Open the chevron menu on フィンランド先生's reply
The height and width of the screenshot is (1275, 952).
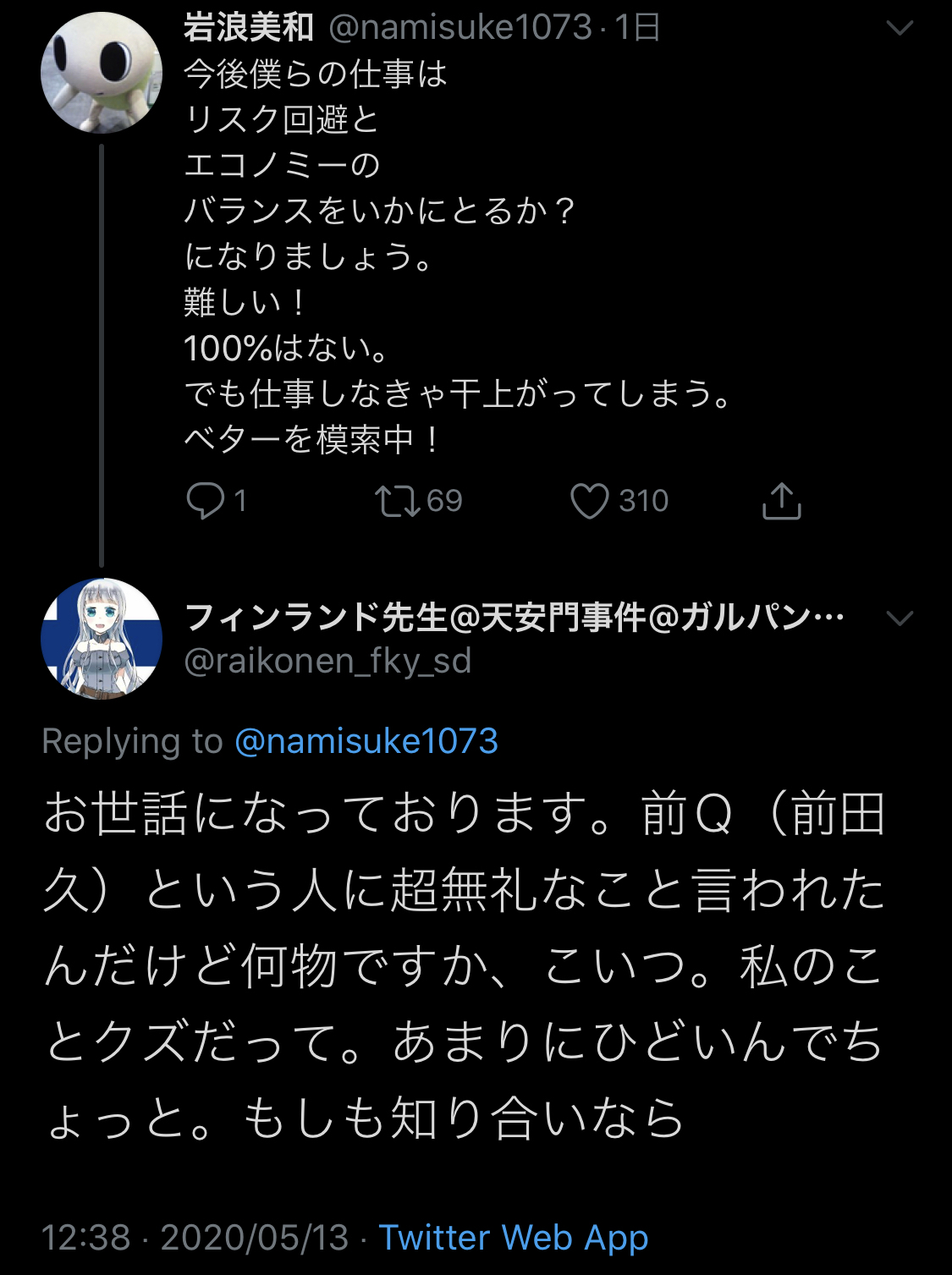(x=899, y=618)
